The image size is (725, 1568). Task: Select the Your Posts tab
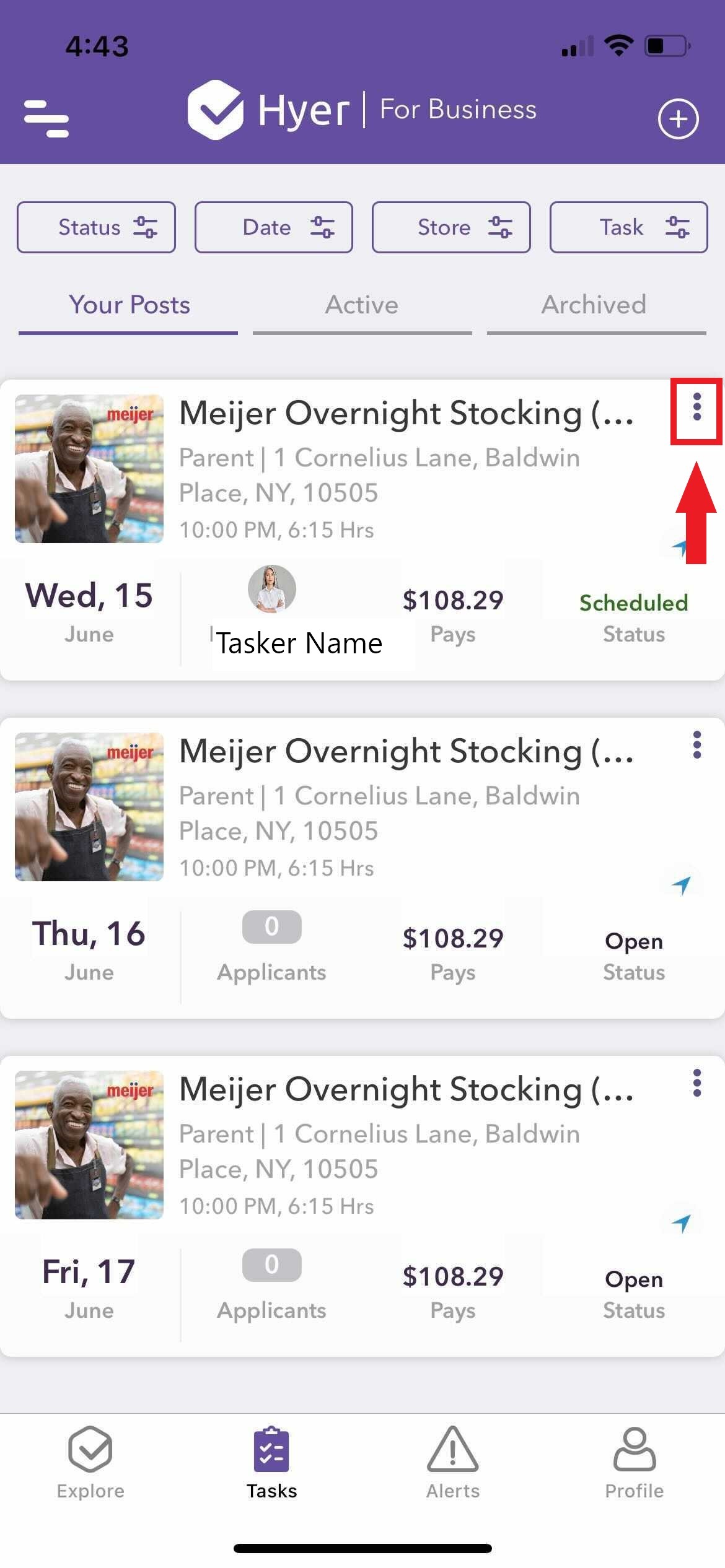pos(129,306)
